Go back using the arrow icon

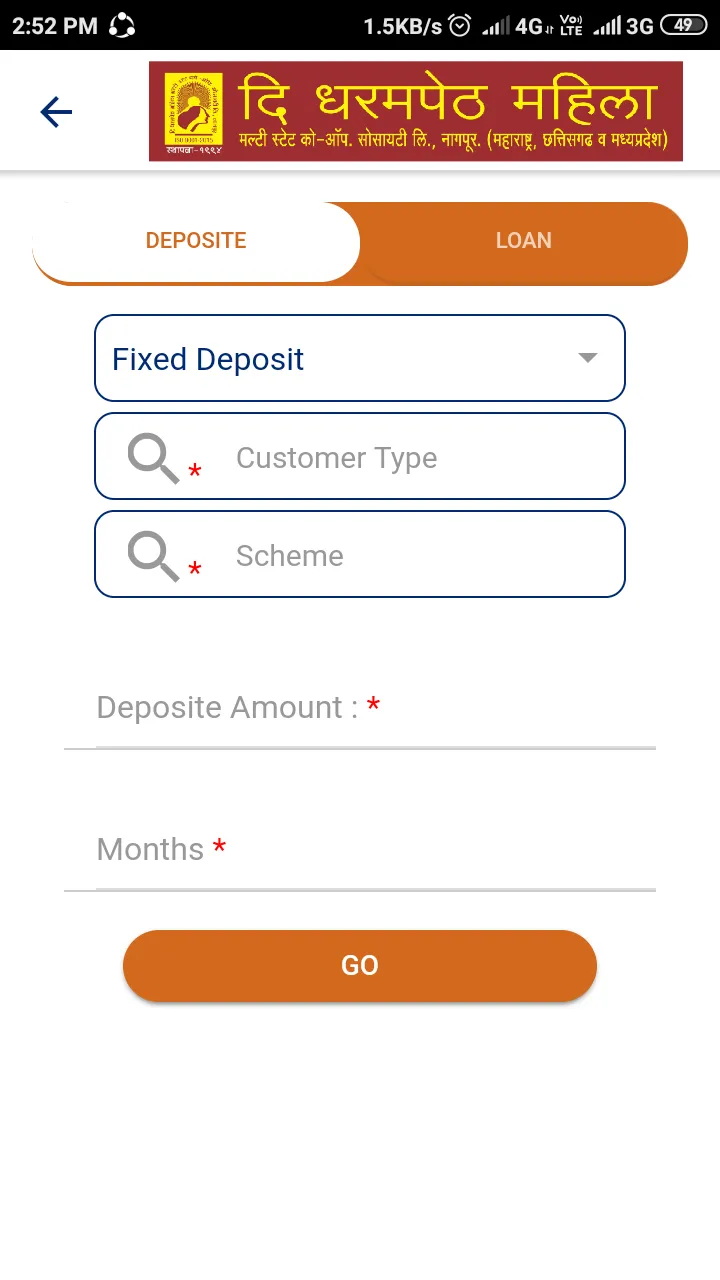point(56,111)
